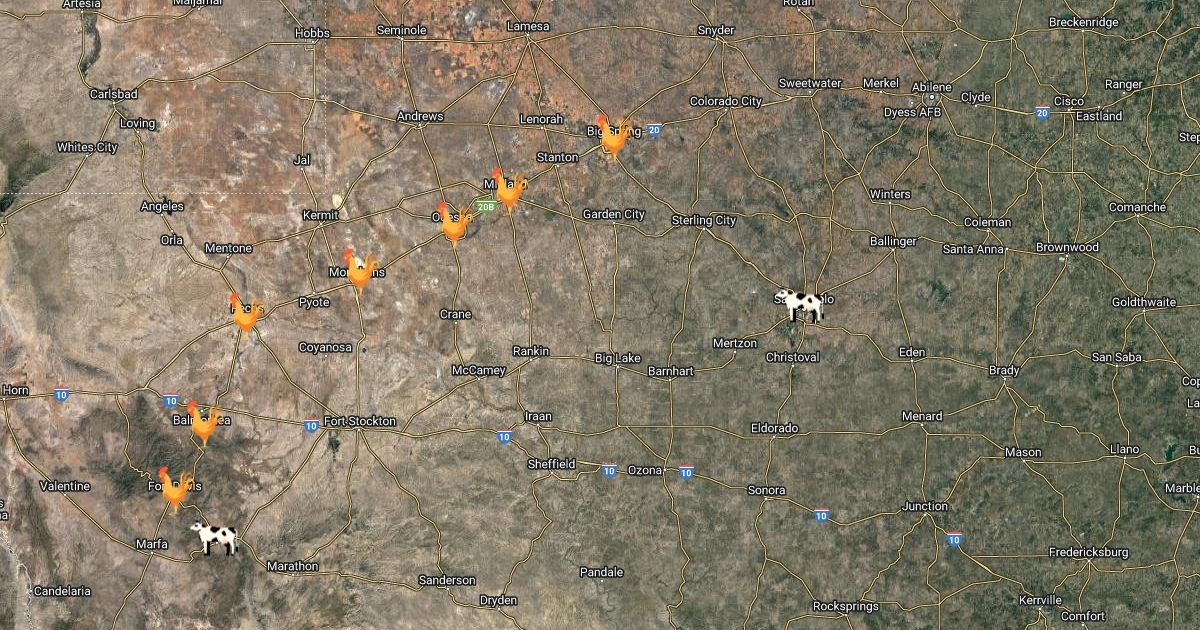Select the rooster marker over Midland
1200x630 pixels.
[508, 191]
